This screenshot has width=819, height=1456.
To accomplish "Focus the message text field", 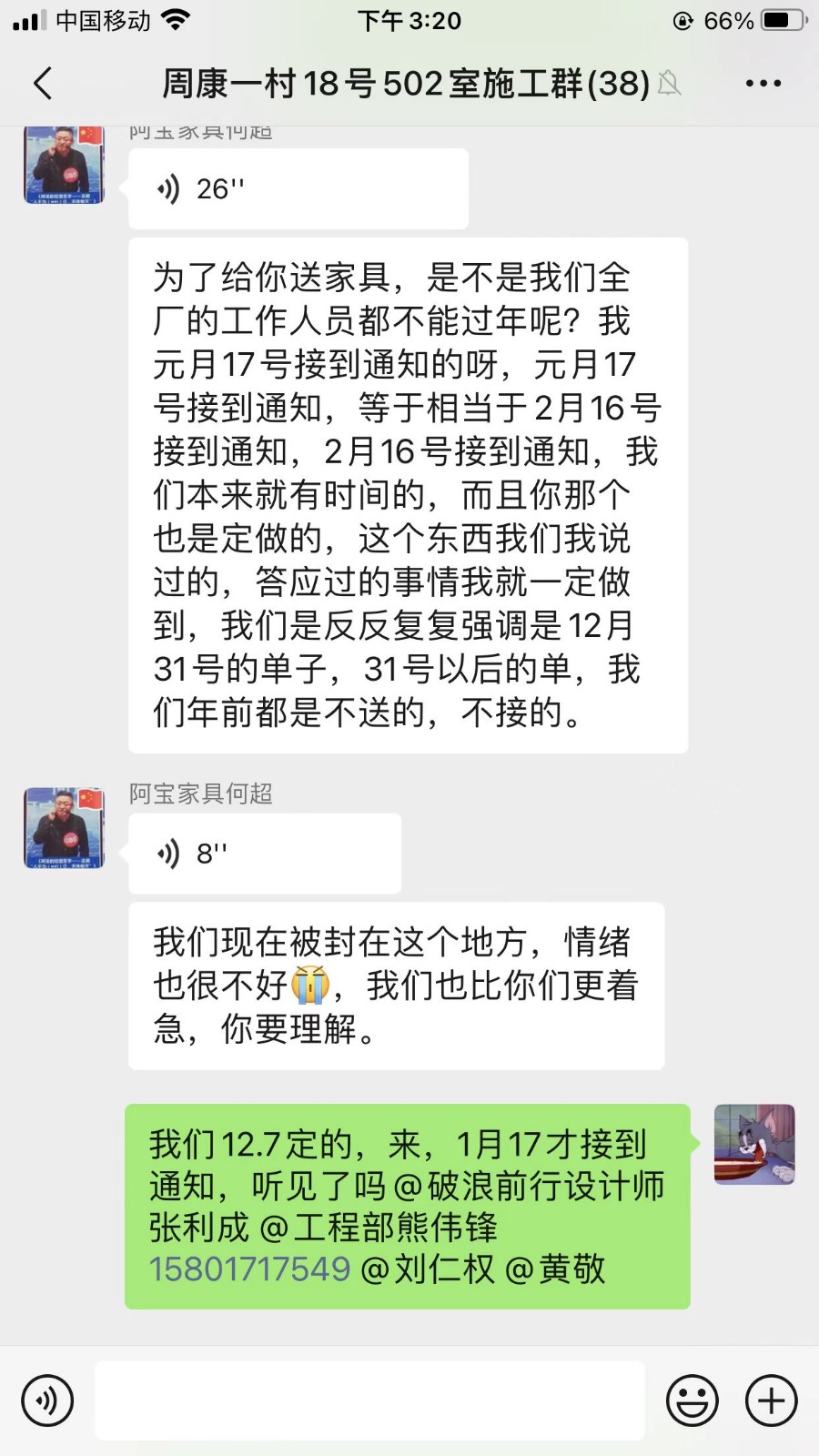I will point(369,1400).
